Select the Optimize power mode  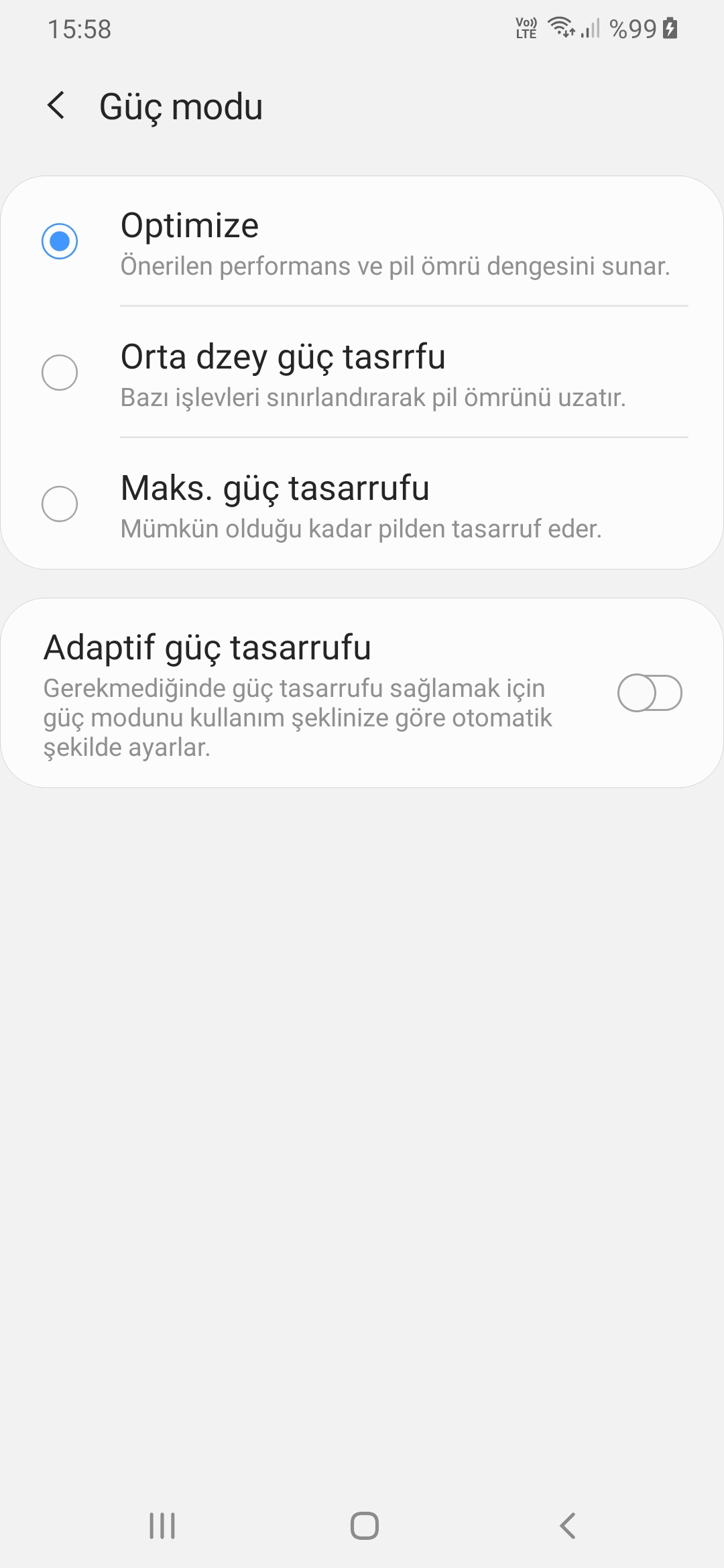pos(362,242)
